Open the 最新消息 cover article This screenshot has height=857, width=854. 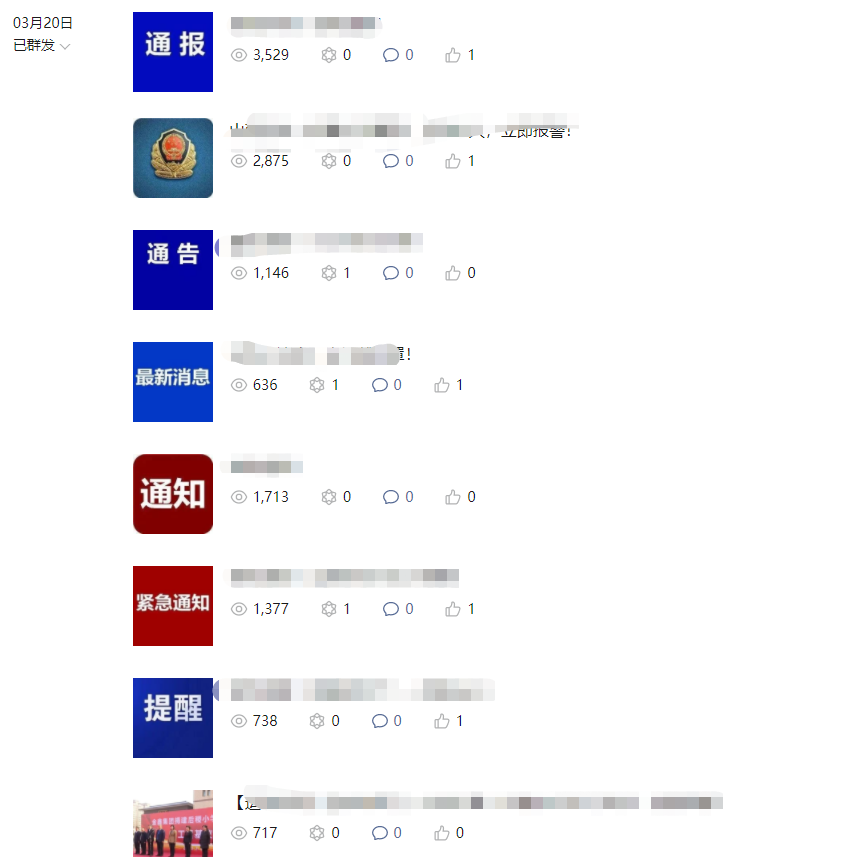(173, 382)
